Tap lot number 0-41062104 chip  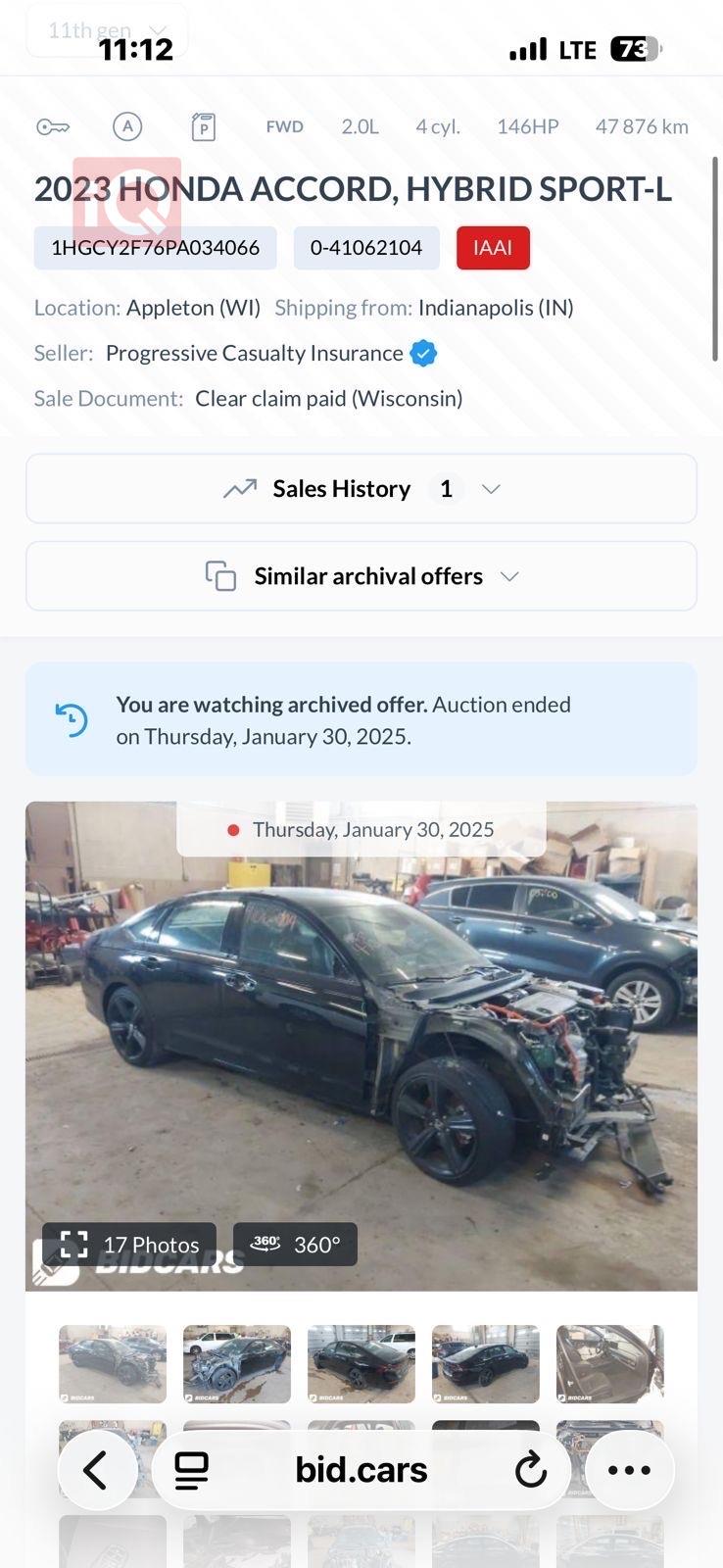[365, 248]
